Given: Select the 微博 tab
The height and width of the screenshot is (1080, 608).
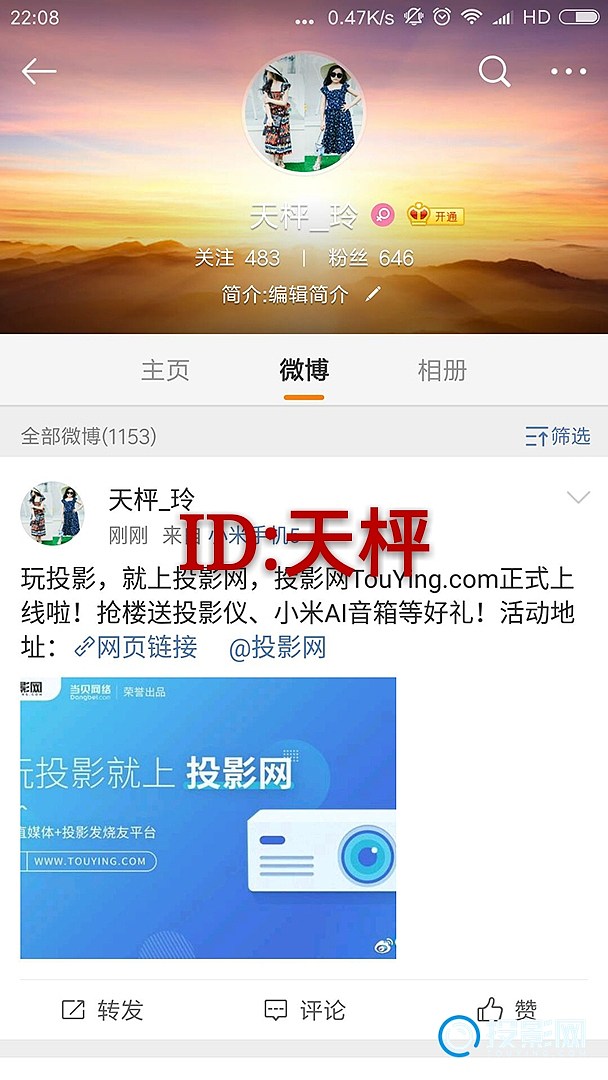Looking at the screenshot, I should coord(304,370).
